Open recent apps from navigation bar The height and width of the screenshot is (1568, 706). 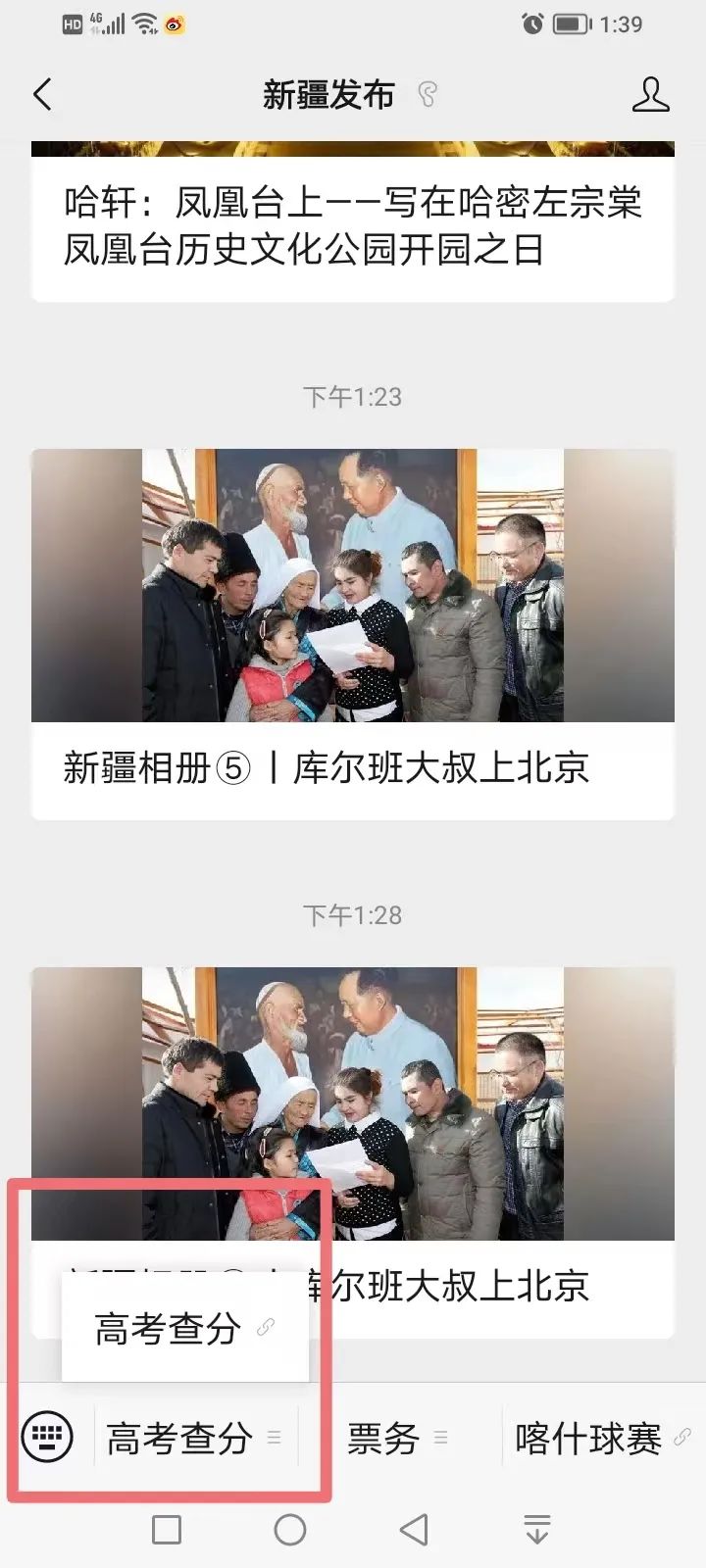tap(167, 1530)
